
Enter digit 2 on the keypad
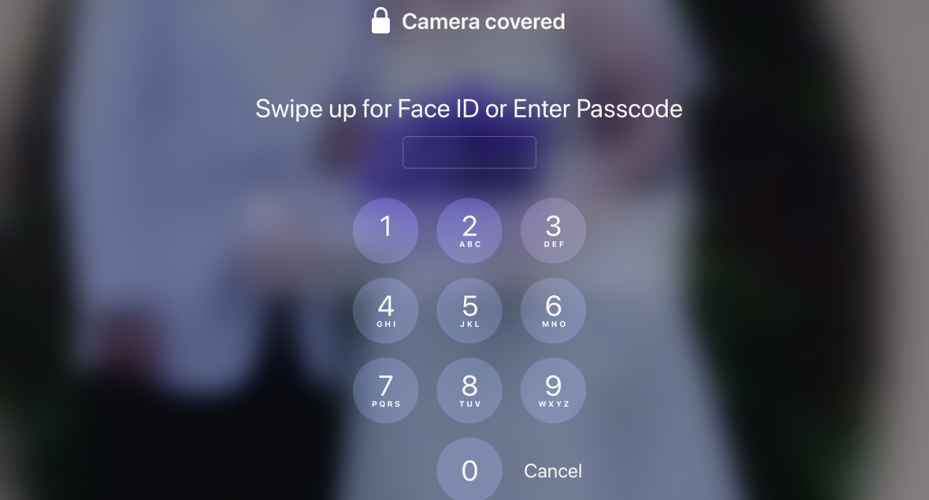point(469,230)
